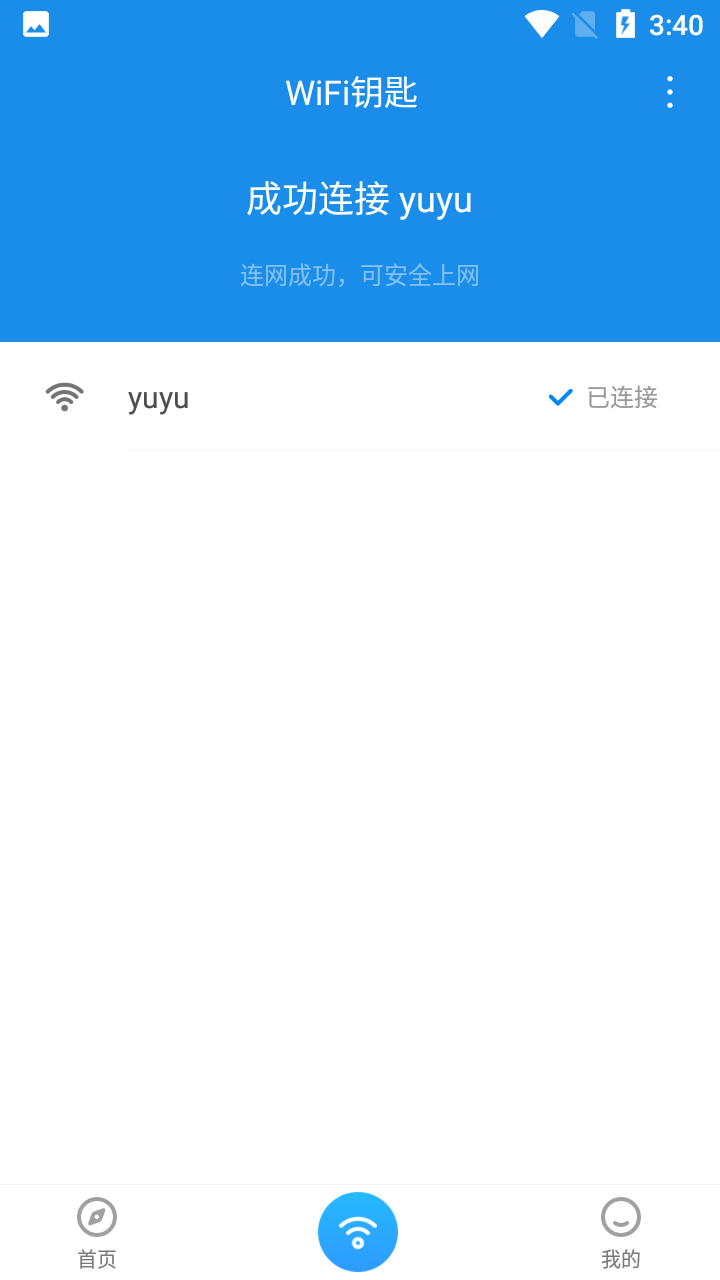Tap the 成功连接 yuyu banner text
The height and width of the screenshot is (1280, 720).
pyautogui.click(x=360, y=199)
